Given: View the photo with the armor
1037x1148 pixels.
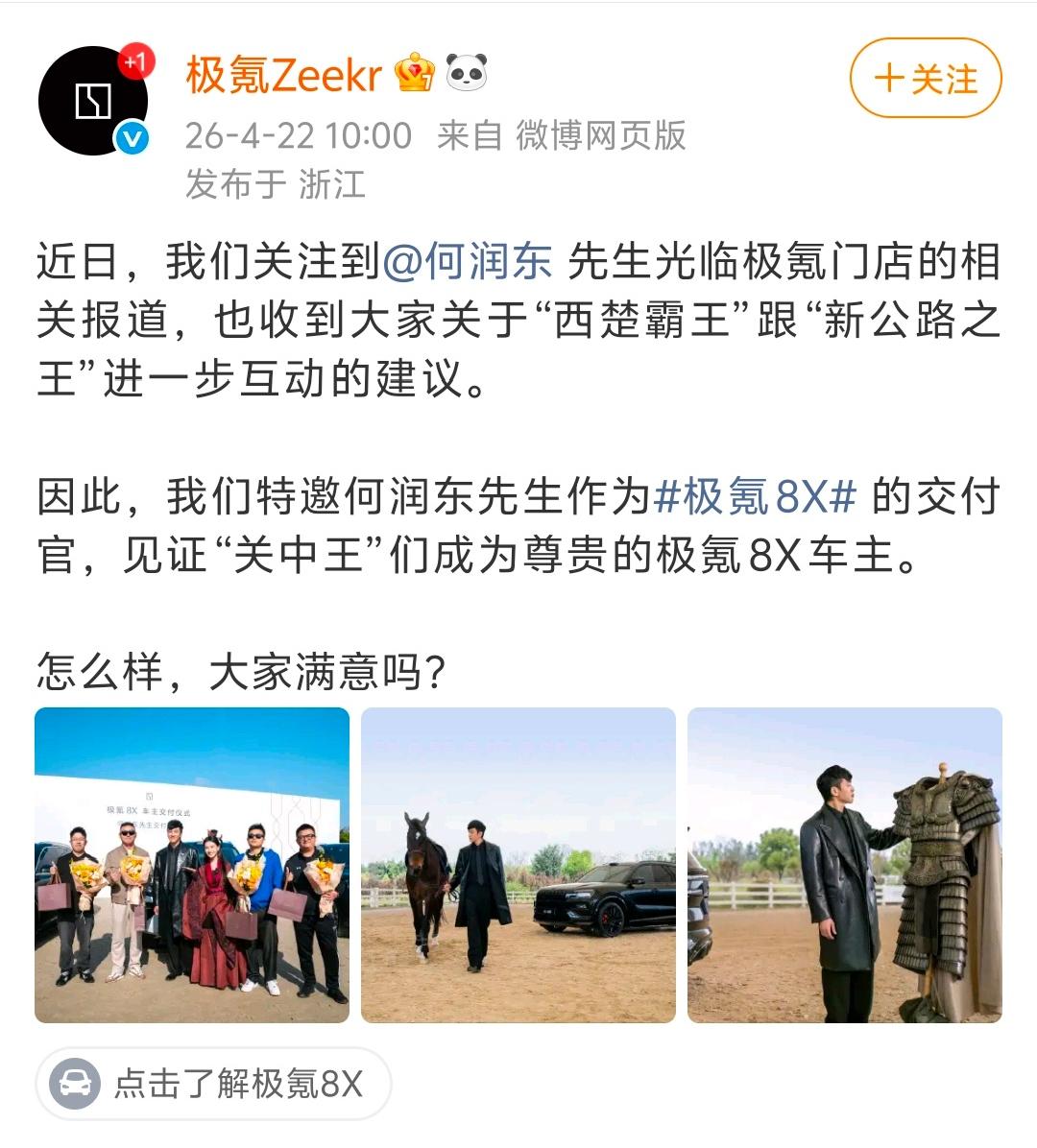Looking at the screenshot, I should [845, 865].
